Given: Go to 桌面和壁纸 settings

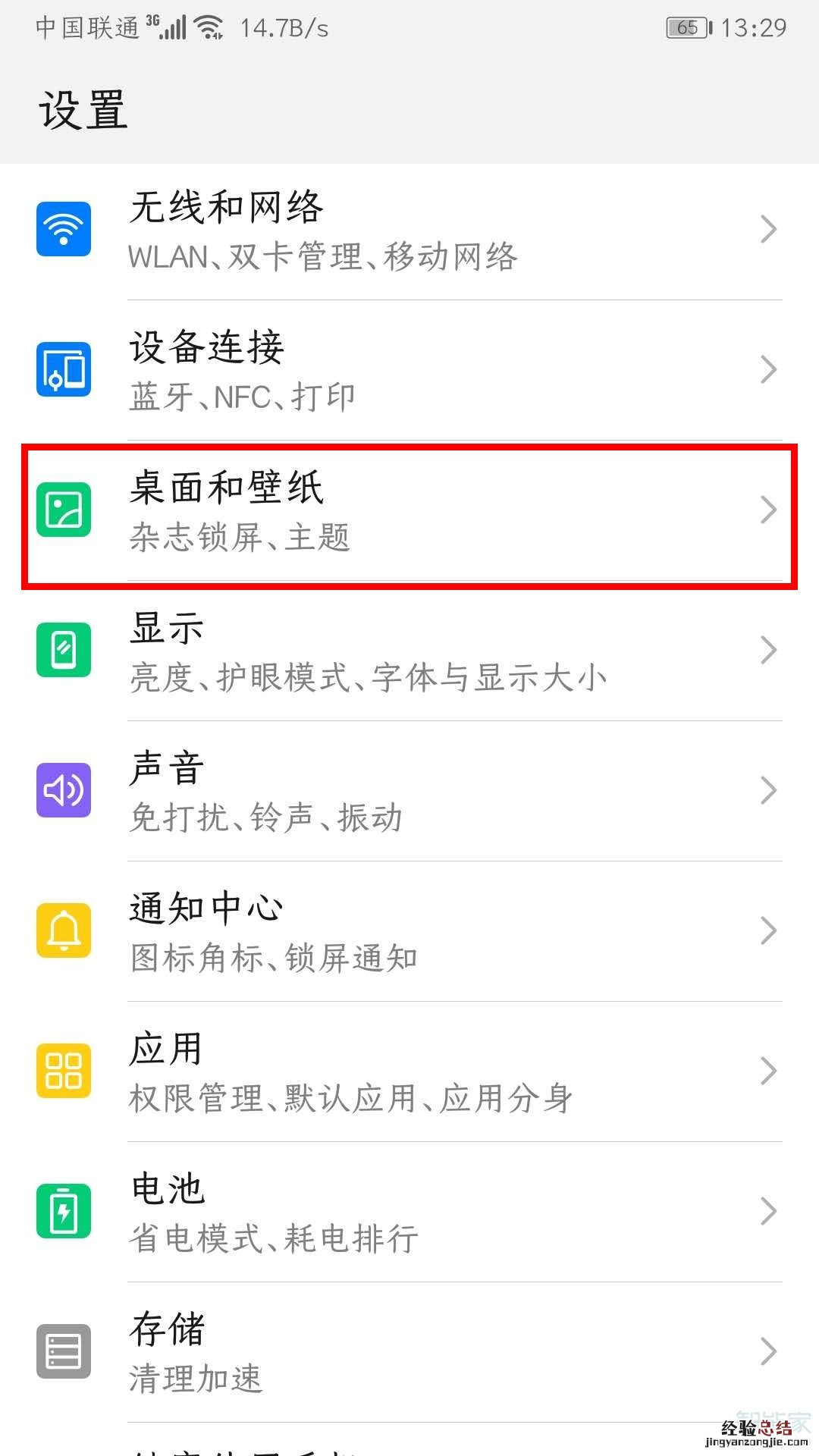Looking at the screenshot, I should point(409,510).
